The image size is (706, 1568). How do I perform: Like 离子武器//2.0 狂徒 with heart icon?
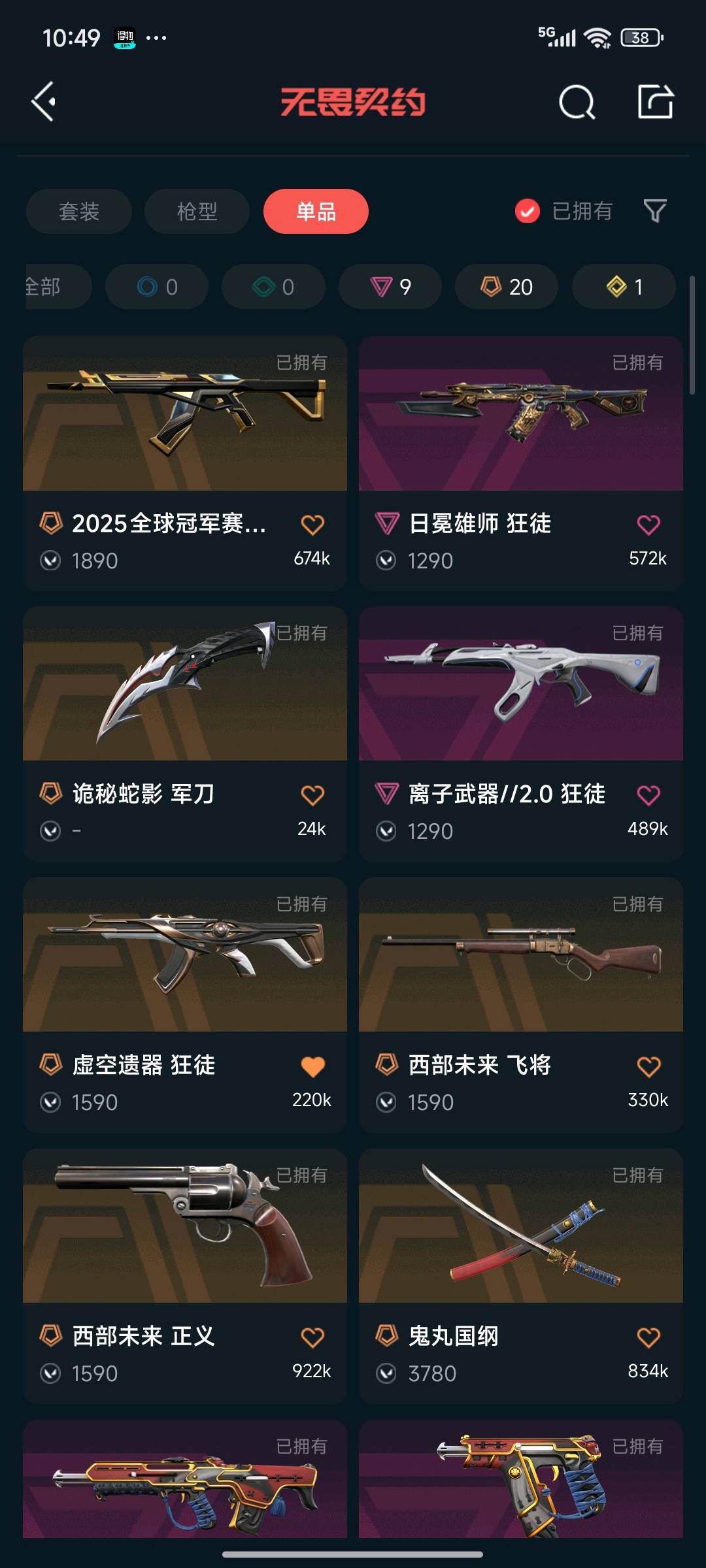click(x=648, y=794)
